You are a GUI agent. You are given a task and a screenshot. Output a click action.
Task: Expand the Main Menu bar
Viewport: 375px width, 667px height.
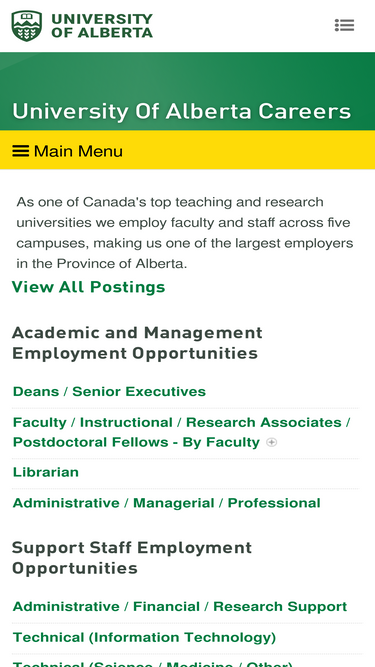188,150
